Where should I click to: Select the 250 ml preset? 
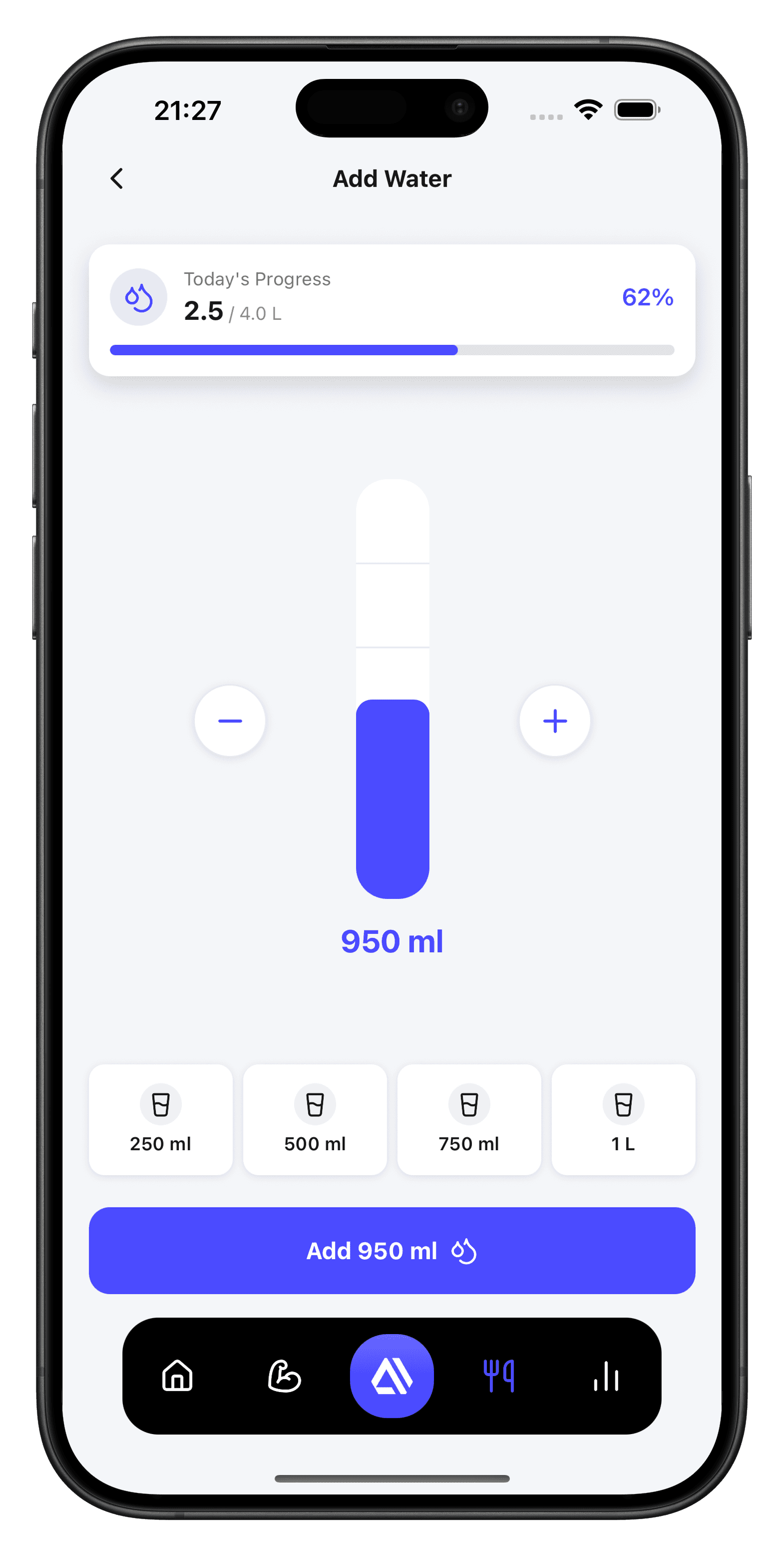[x=161, y=1119]
